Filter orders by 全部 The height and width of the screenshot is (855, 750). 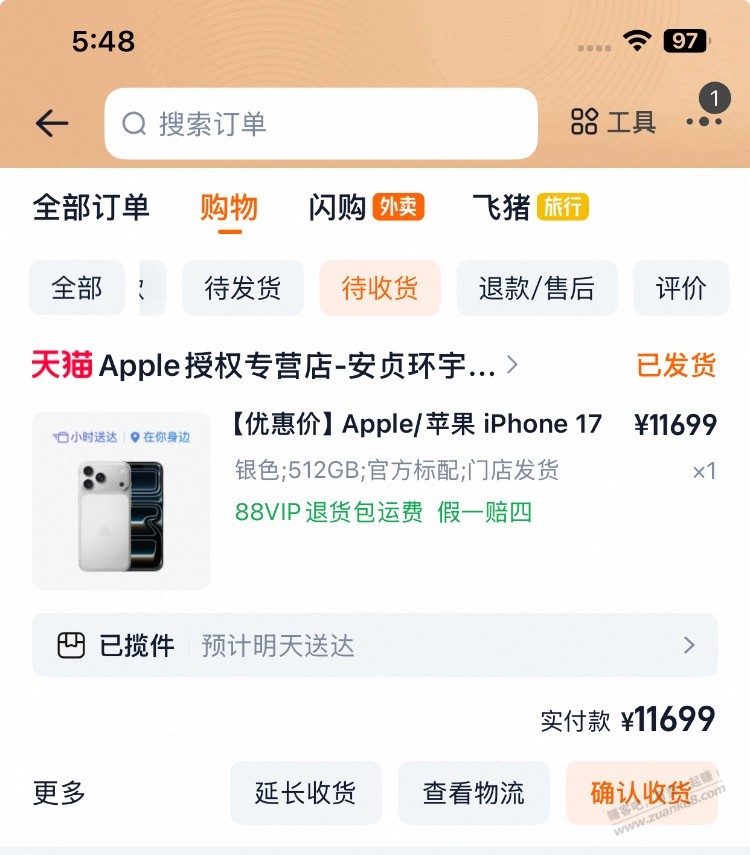click(x=77, y=289)
